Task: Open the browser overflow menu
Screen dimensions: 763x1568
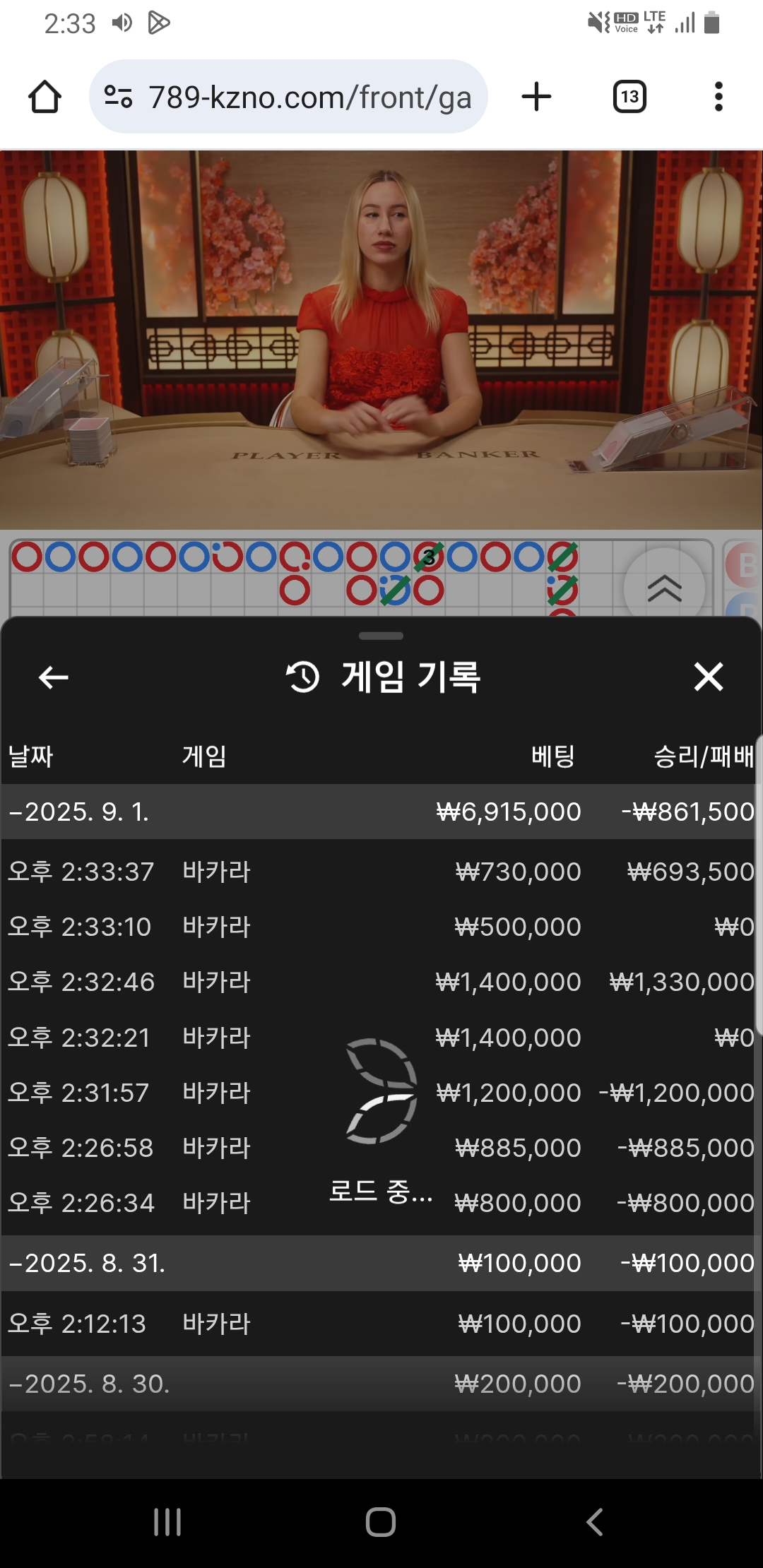Action: (x=718, y=97)
